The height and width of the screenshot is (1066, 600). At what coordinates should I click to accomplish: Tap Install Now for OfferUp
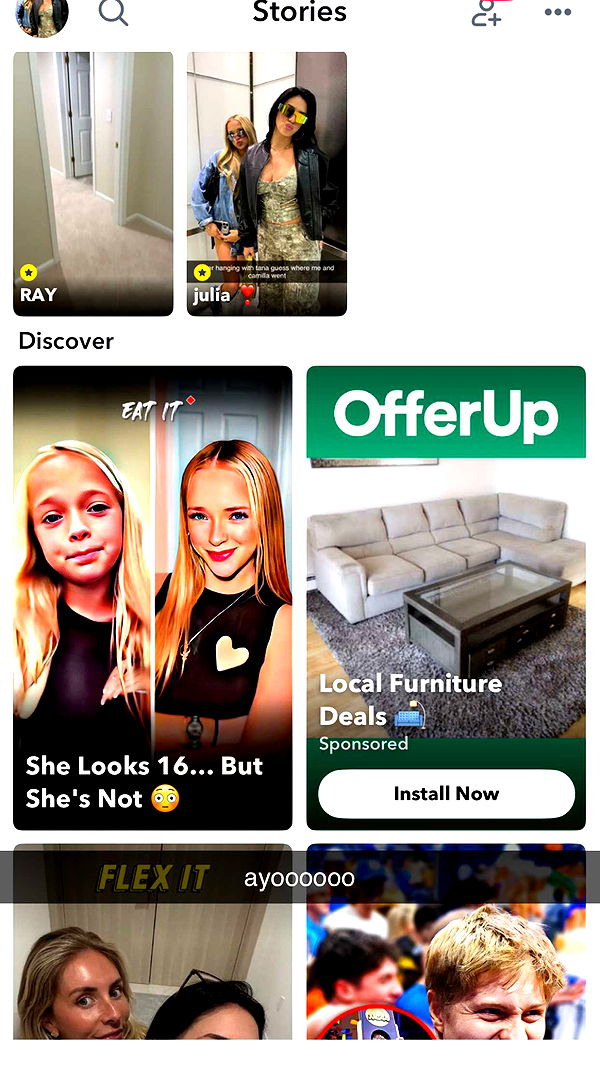click(x=446, y=794)
